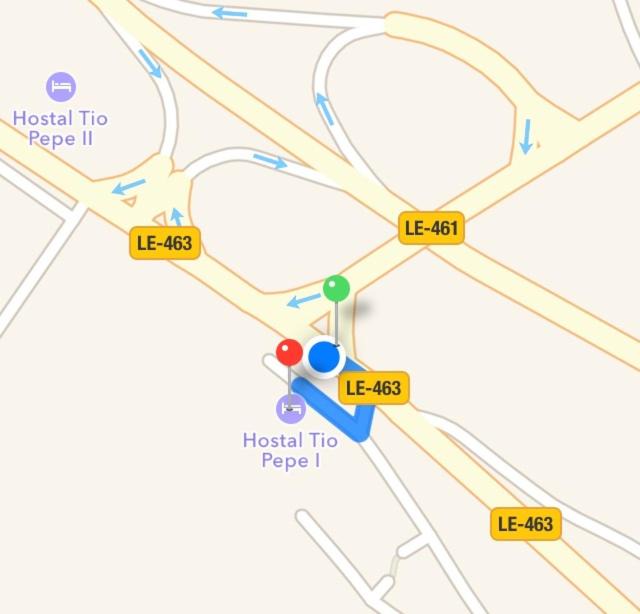Tap the green map pin

click(x=337, y=289)
